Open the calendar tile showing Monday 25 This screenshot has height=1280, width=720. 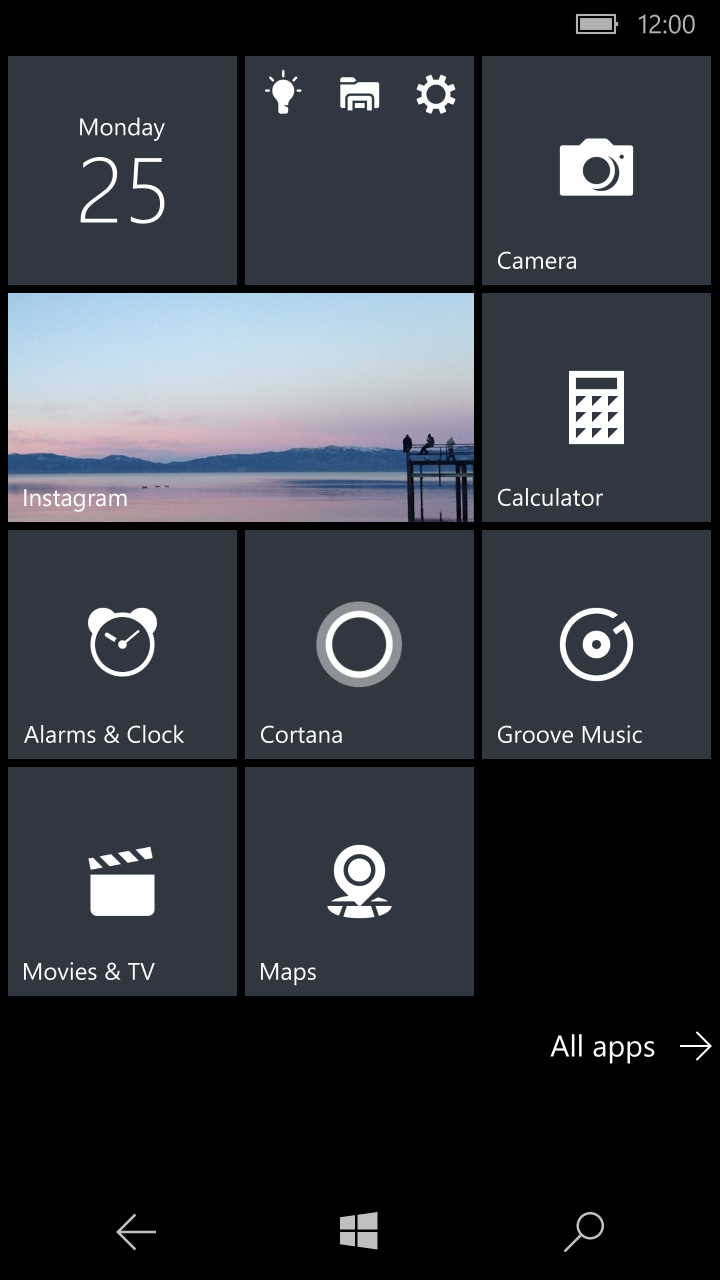122,170
